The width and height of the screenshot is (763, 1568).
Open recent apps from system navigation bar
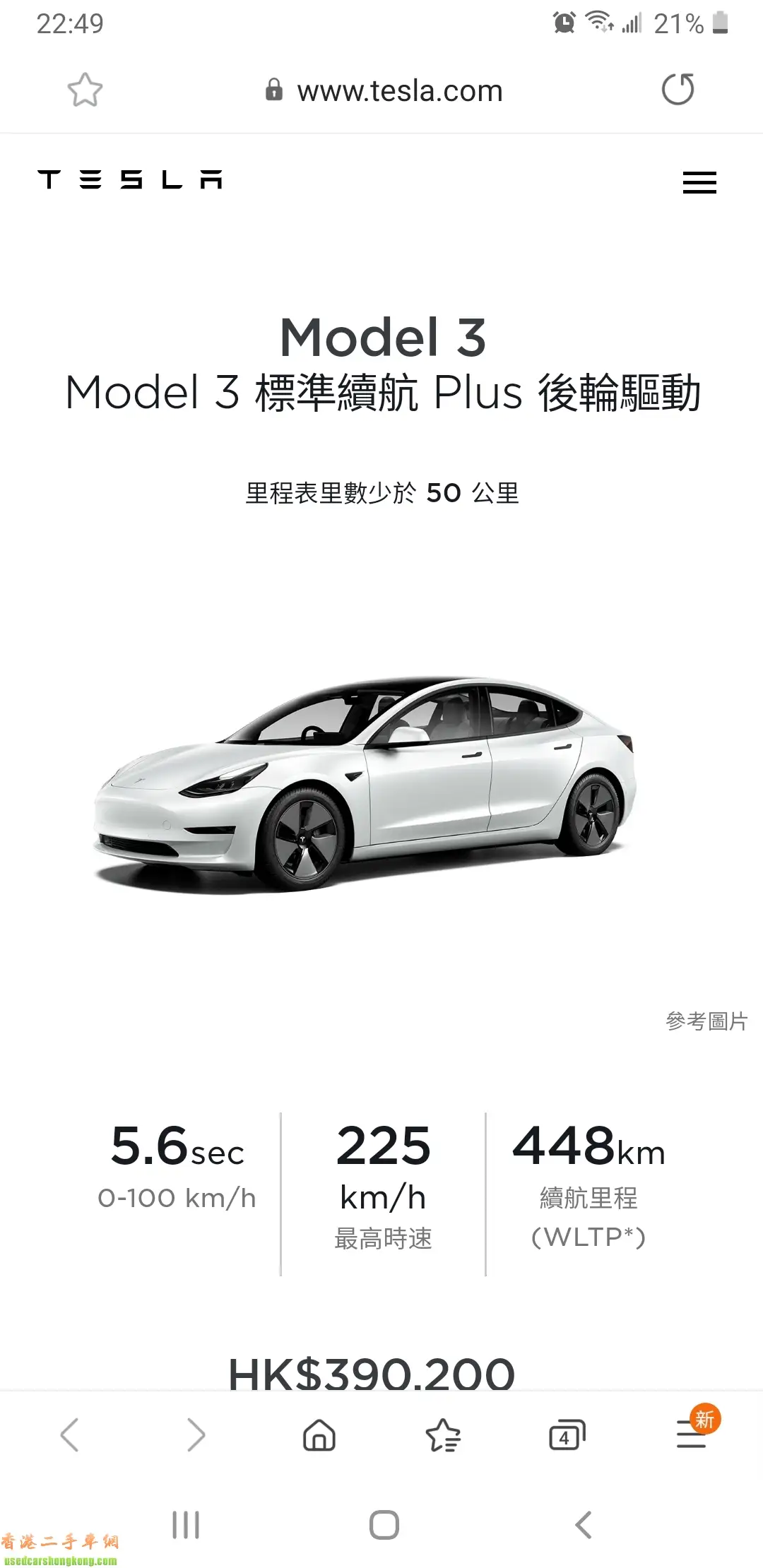186,1525
